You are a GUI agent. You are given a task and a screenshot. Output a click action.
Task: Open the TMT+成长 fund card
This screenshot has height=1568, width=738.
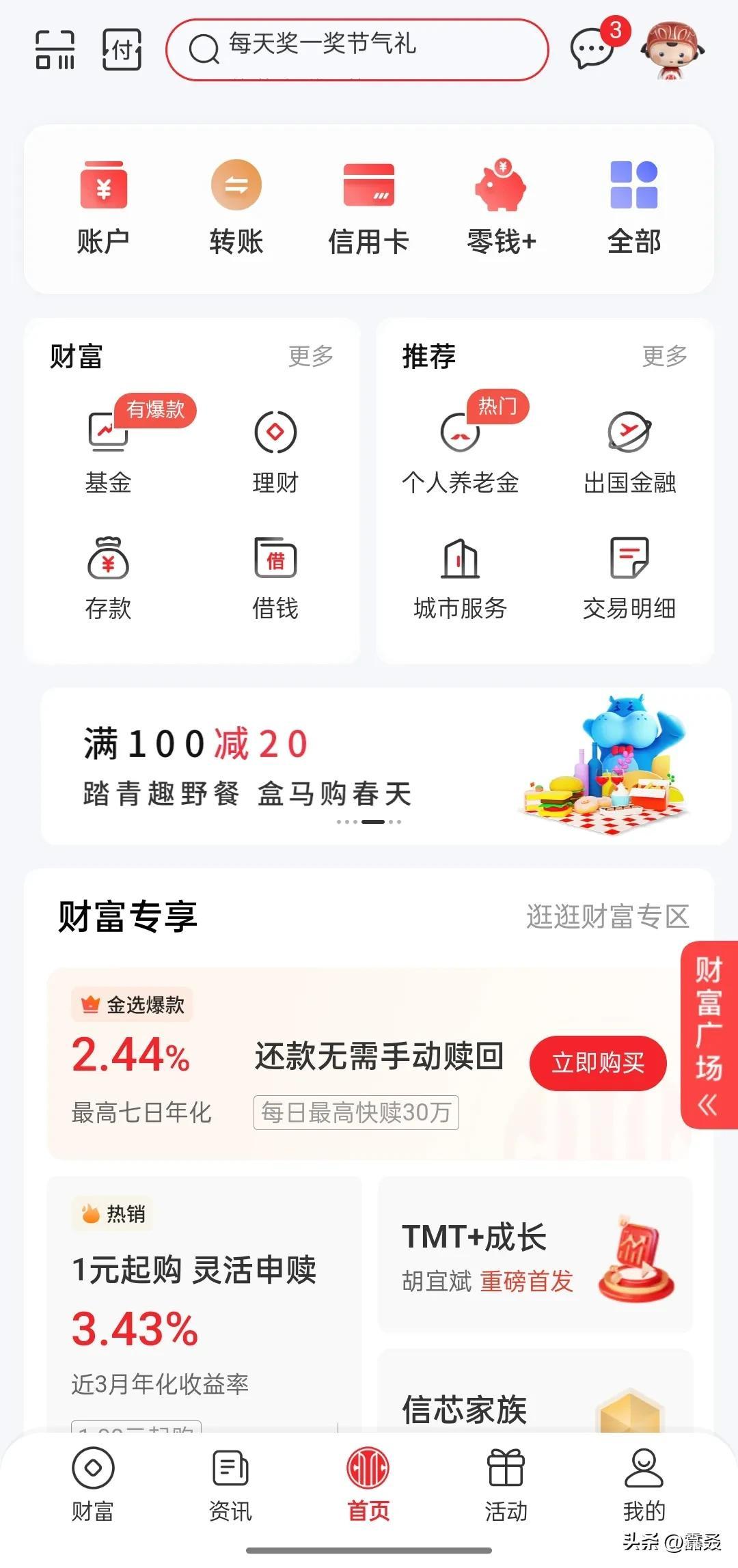[535, 1254]
